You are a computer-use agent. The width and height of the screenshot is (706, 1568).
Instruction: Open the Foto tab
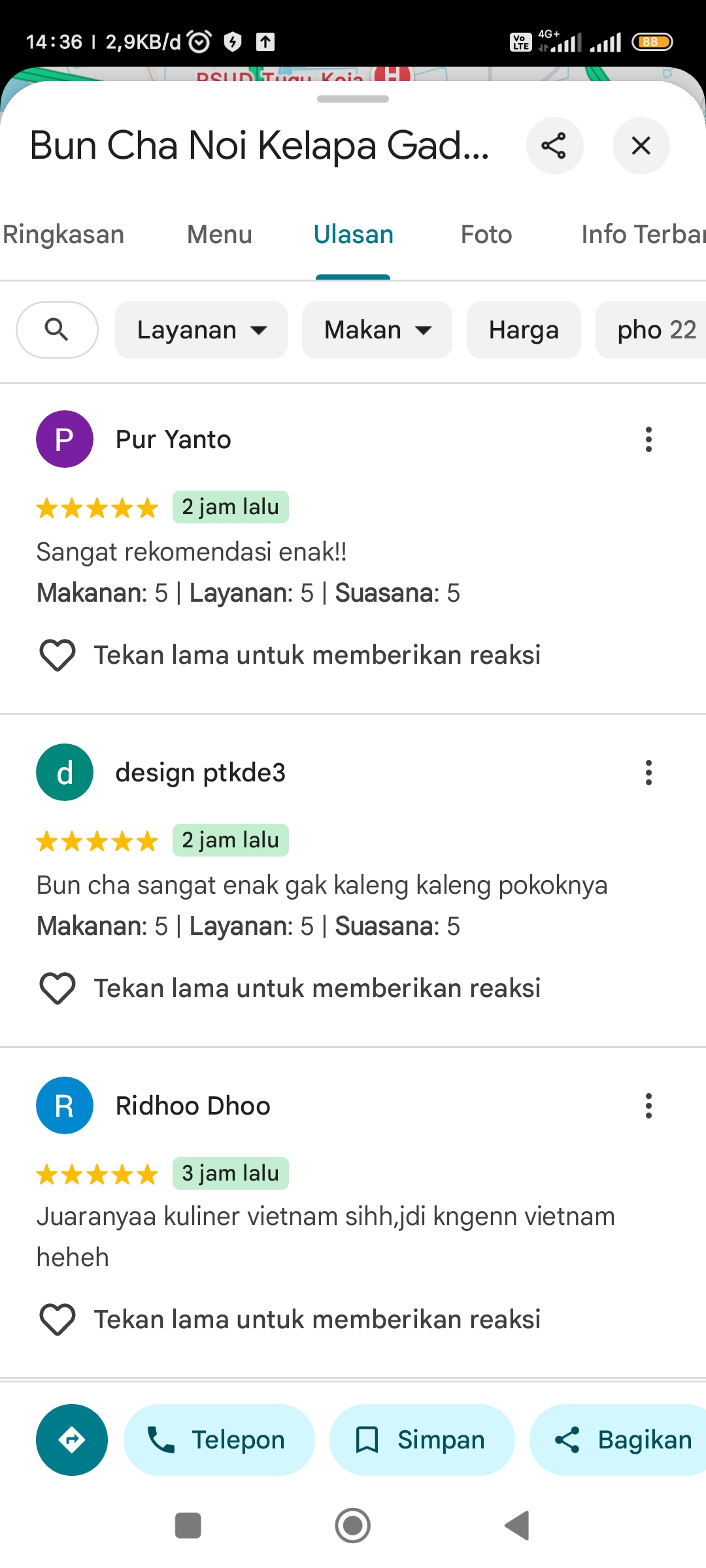486,235
